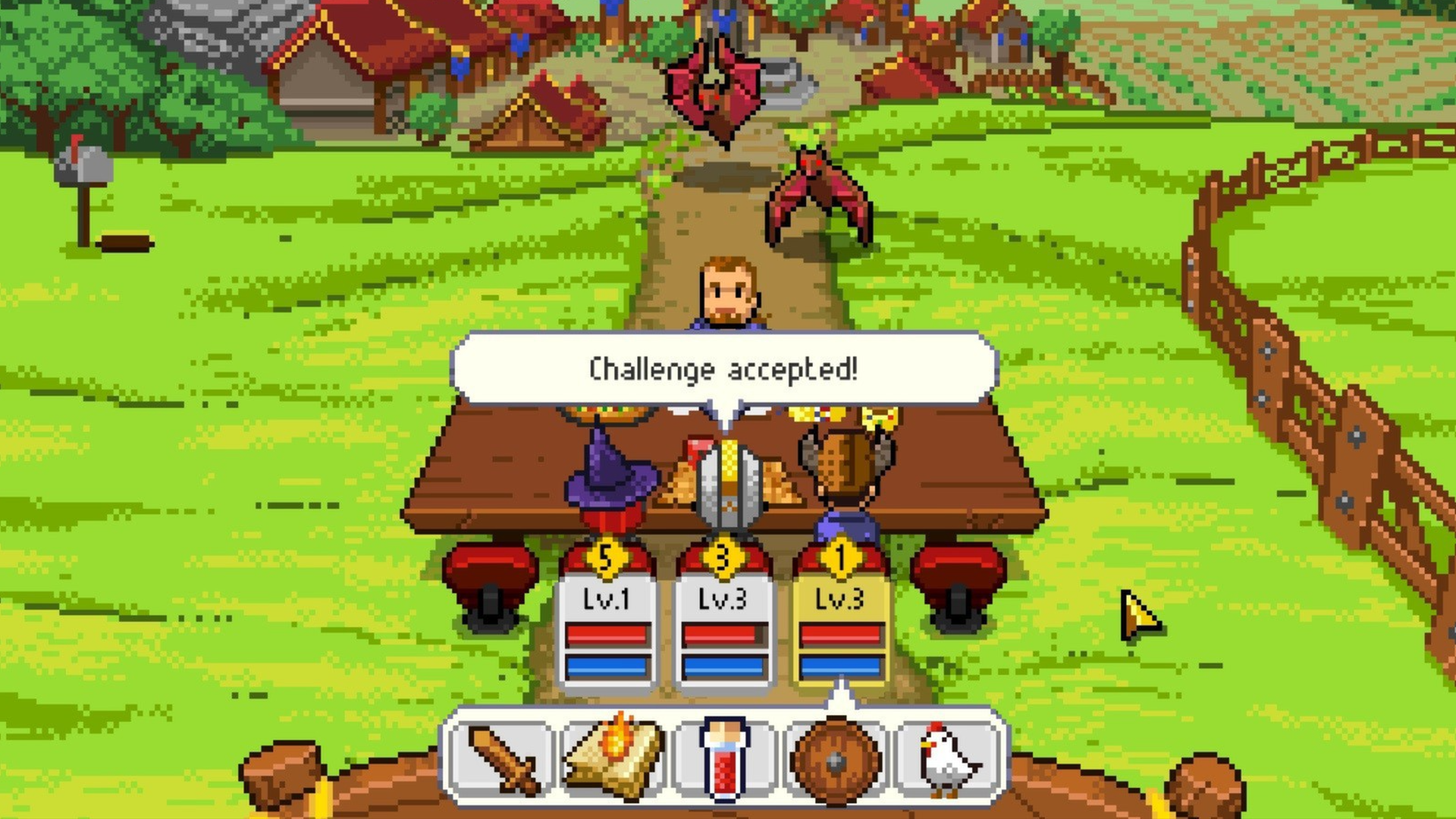Dismiss the "Challenge accepted!" speech bubble
The image size is (1456, 819).
[723, 369]
